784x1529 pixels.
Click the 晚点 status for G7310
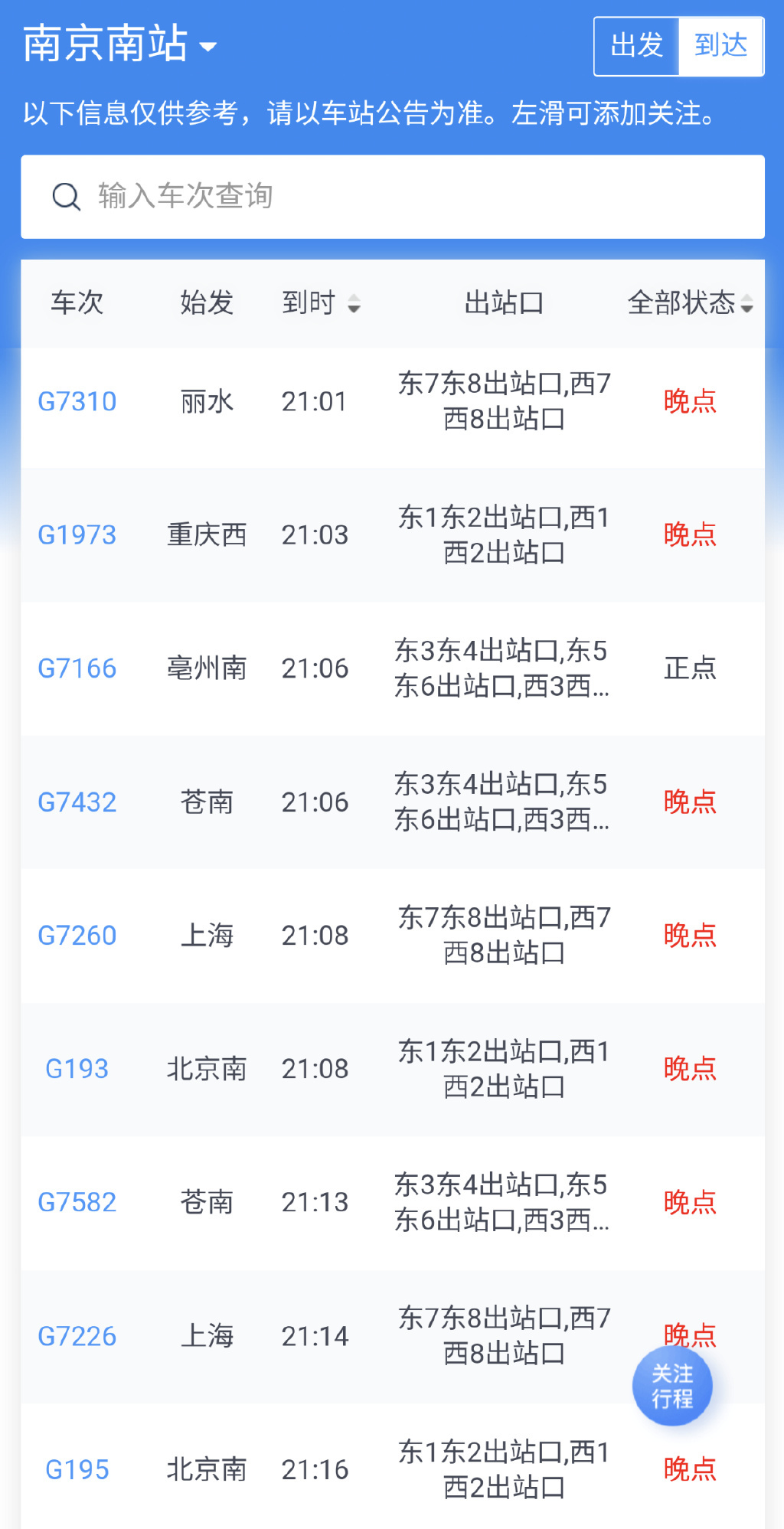point(690,400)
